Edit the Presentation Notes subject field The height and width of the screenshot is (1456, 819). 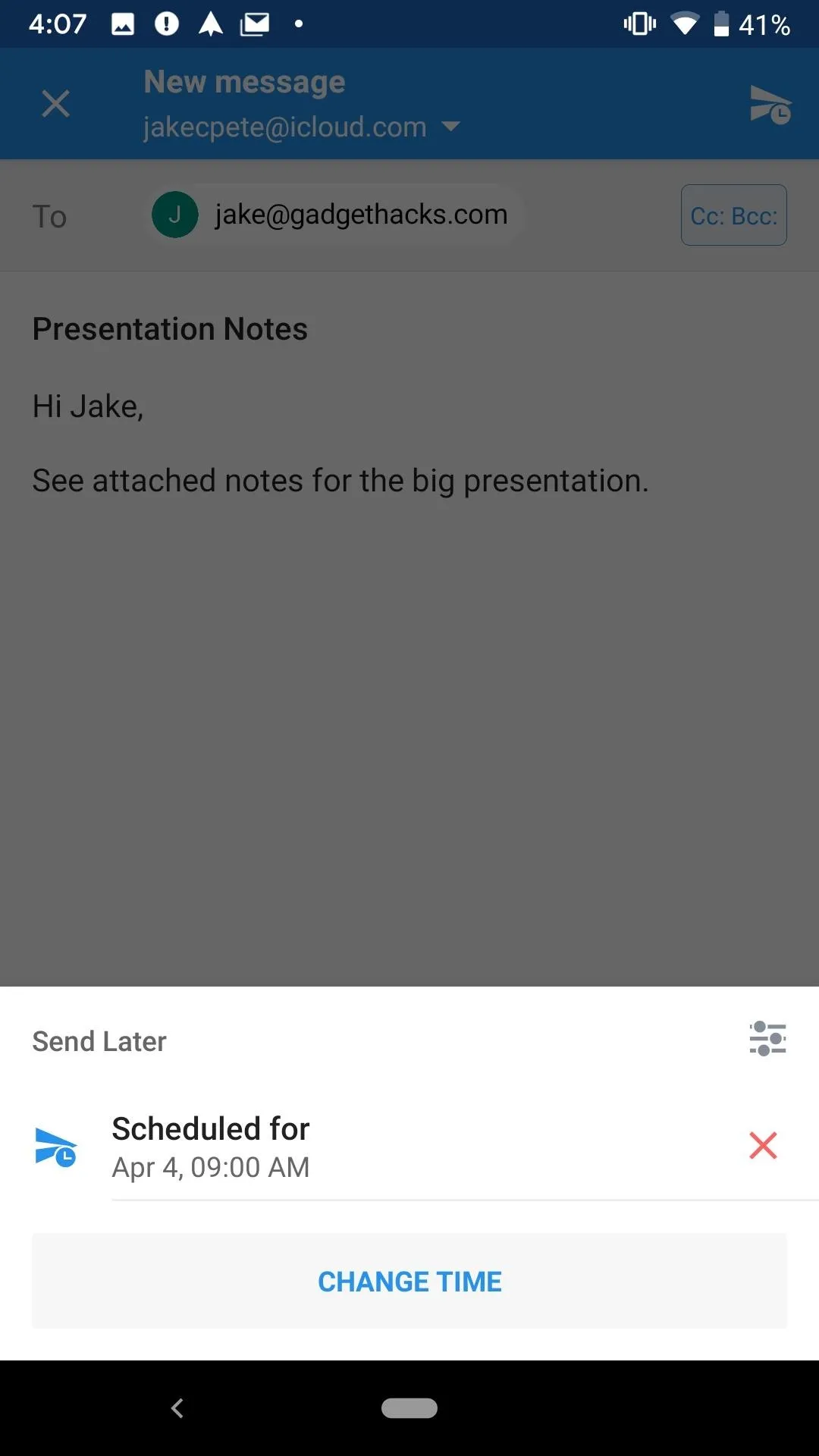pos(409,329)
